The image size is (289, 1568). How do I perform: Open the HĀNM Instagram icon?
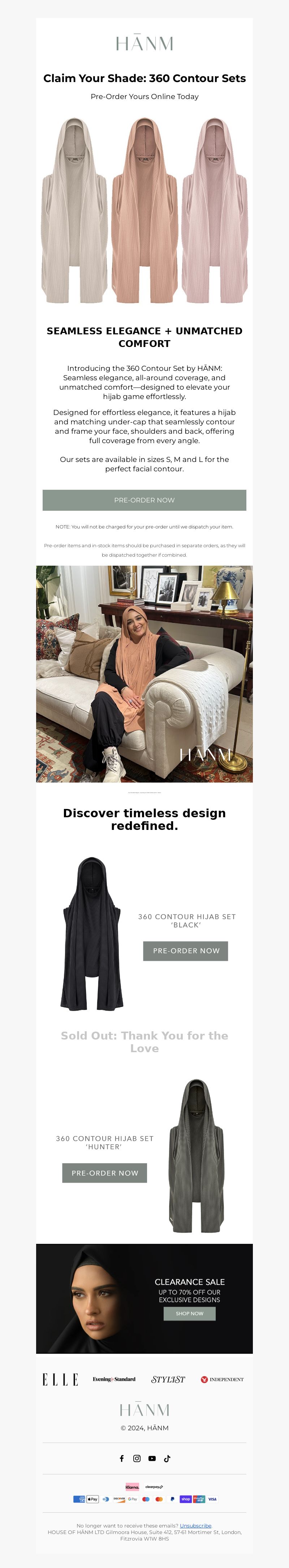click(137, 1458)
